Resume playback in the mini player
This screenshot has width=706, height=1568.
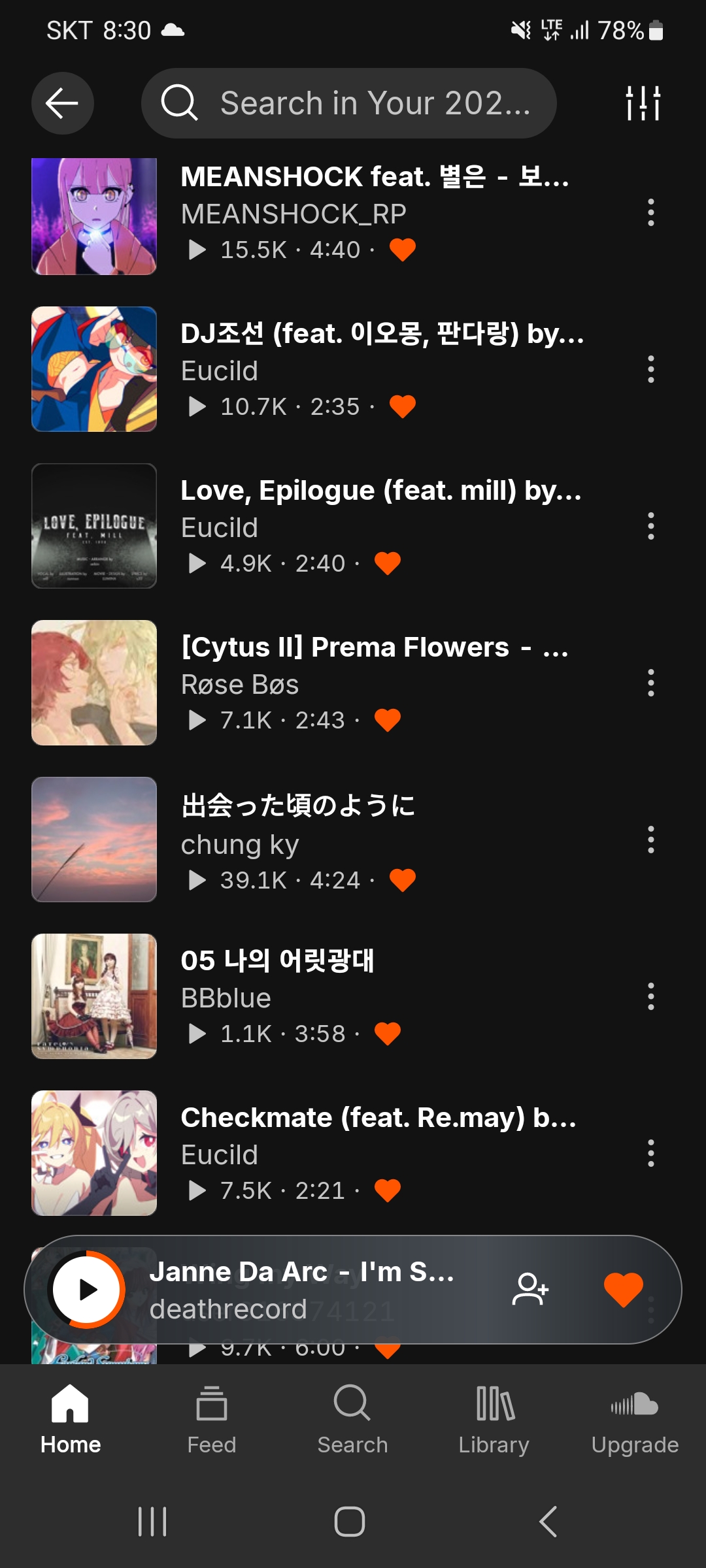coord(87,1290)
